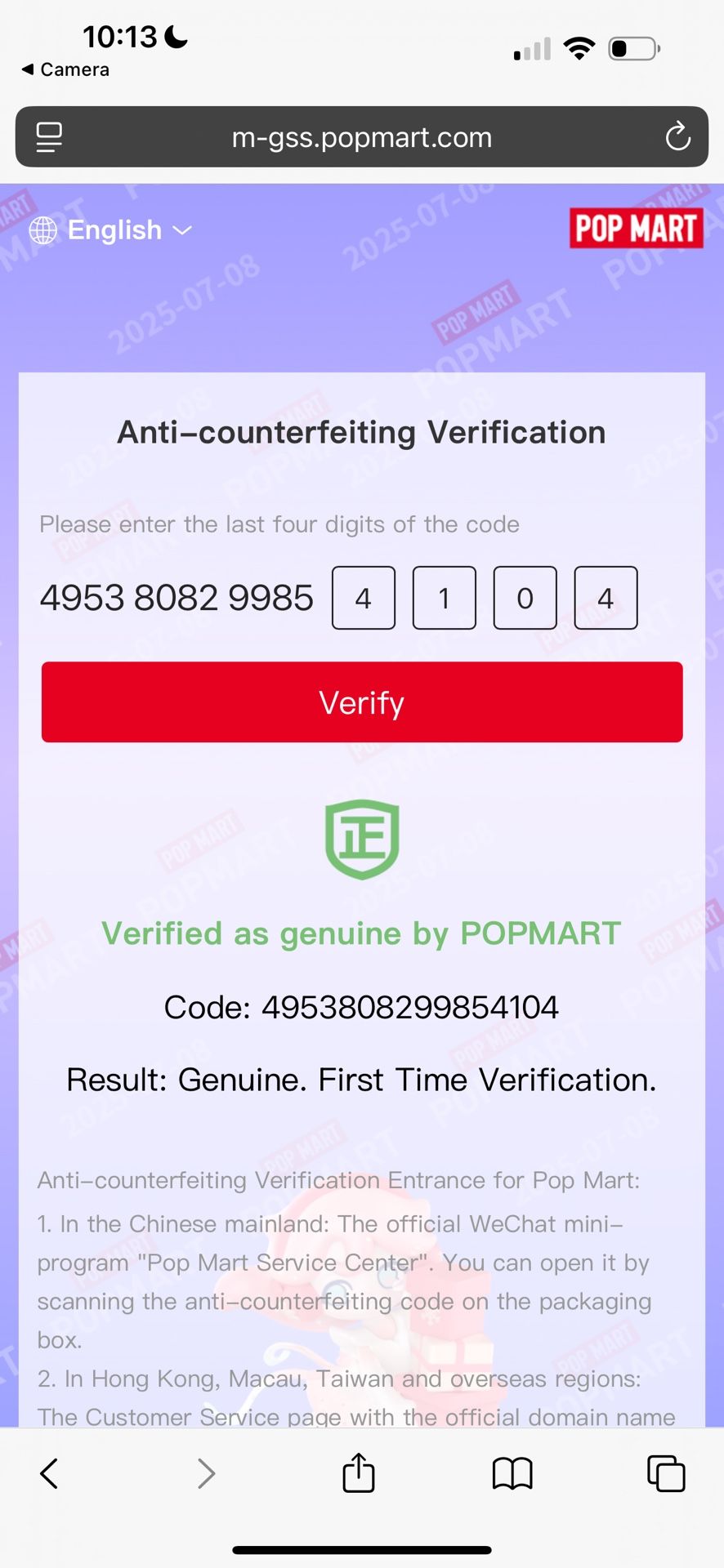Open Safari bookmarks
This screenshot has height=1568, width=724.
(x=512, y=1473)
